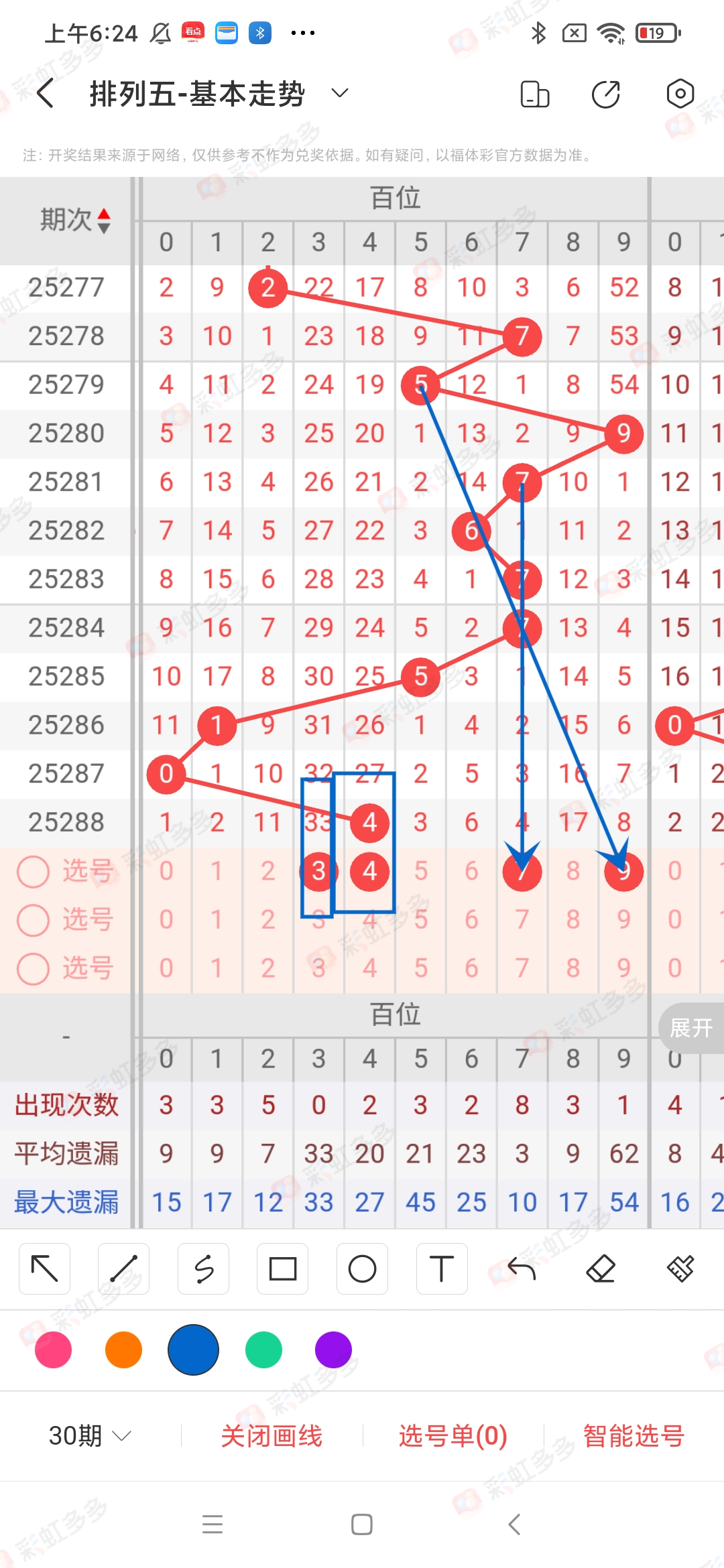Select the curve drawing tool
The image size is (724, 1568).
pyautogui.click(x=203, y=1268)
